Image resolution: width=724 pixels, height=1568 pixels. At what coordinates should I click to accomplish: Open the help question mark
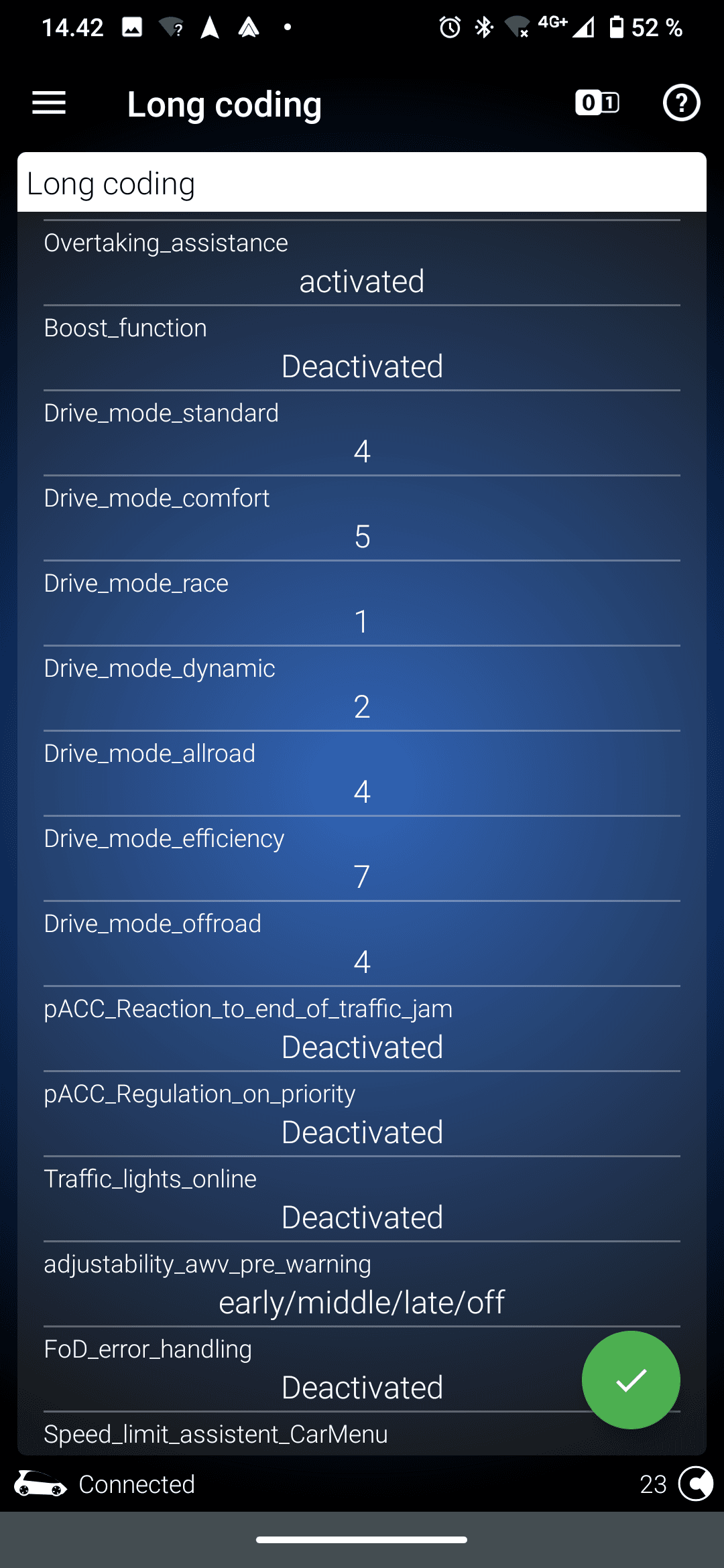[681, 103]
